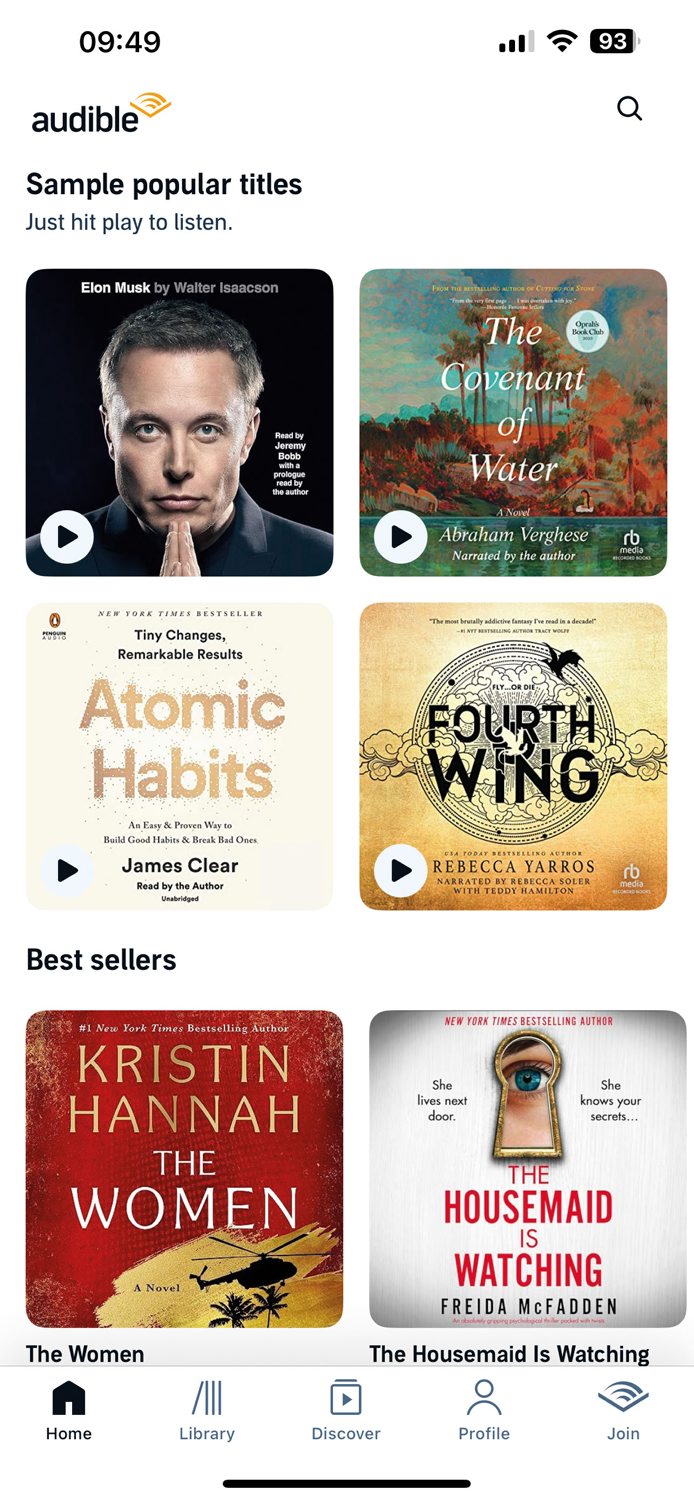Select the Join tab
This screenshot has width=694, height=1500.
[x=623, y=1410]
